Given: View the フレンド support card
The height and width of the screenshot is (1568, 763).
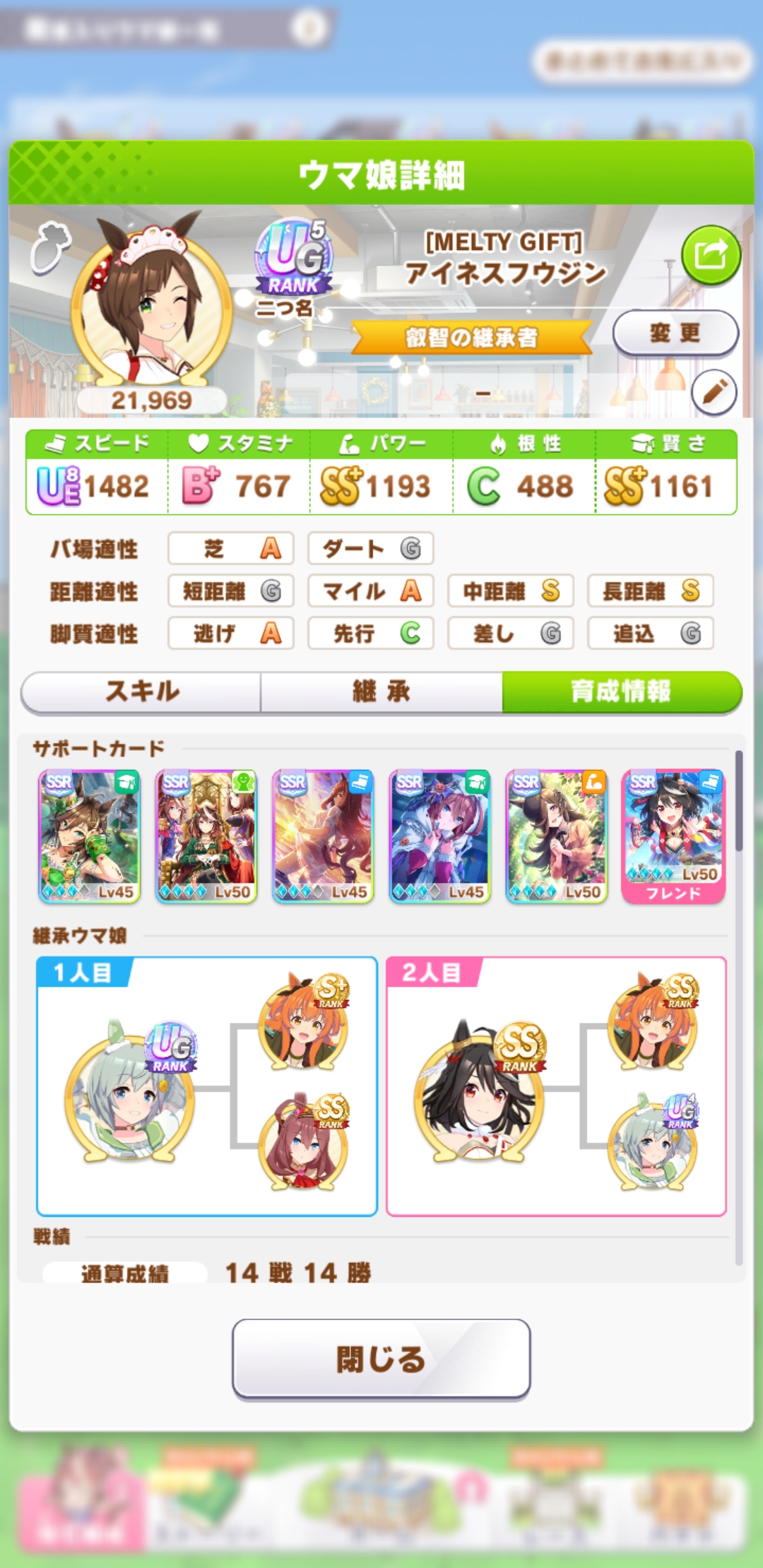Looking at the screenshot, I should click(673, 836).
